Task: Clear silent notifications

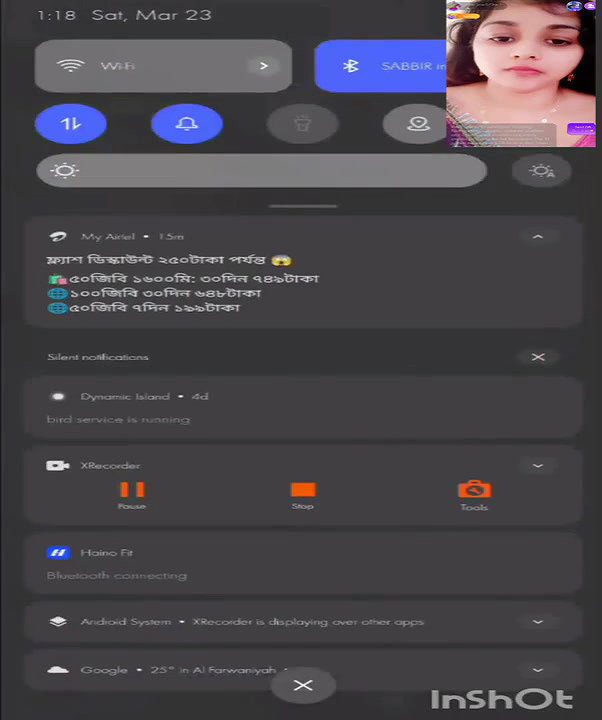Action: click(x=537, y=357)
